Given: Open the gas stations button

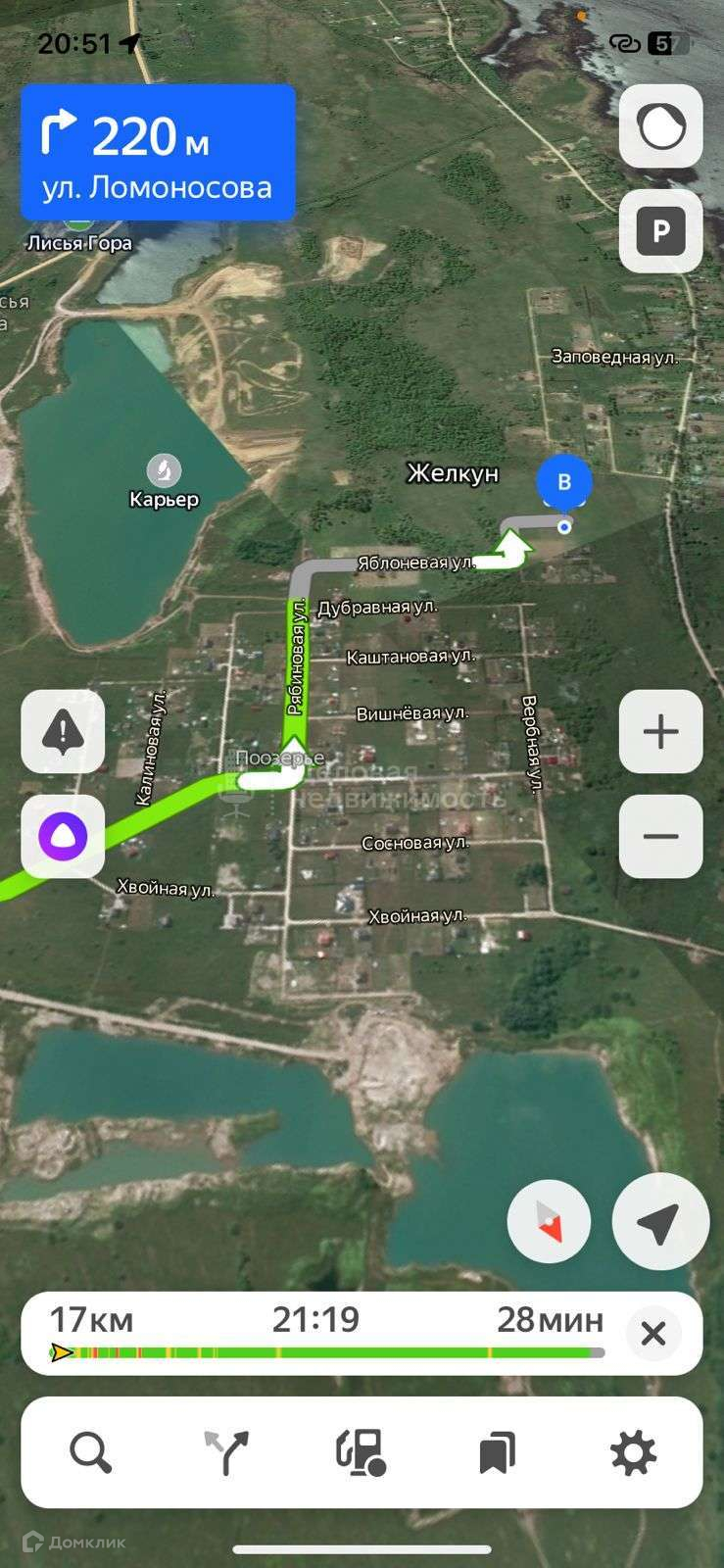Looking at the screenshot, I should [x=362, y=1452].
